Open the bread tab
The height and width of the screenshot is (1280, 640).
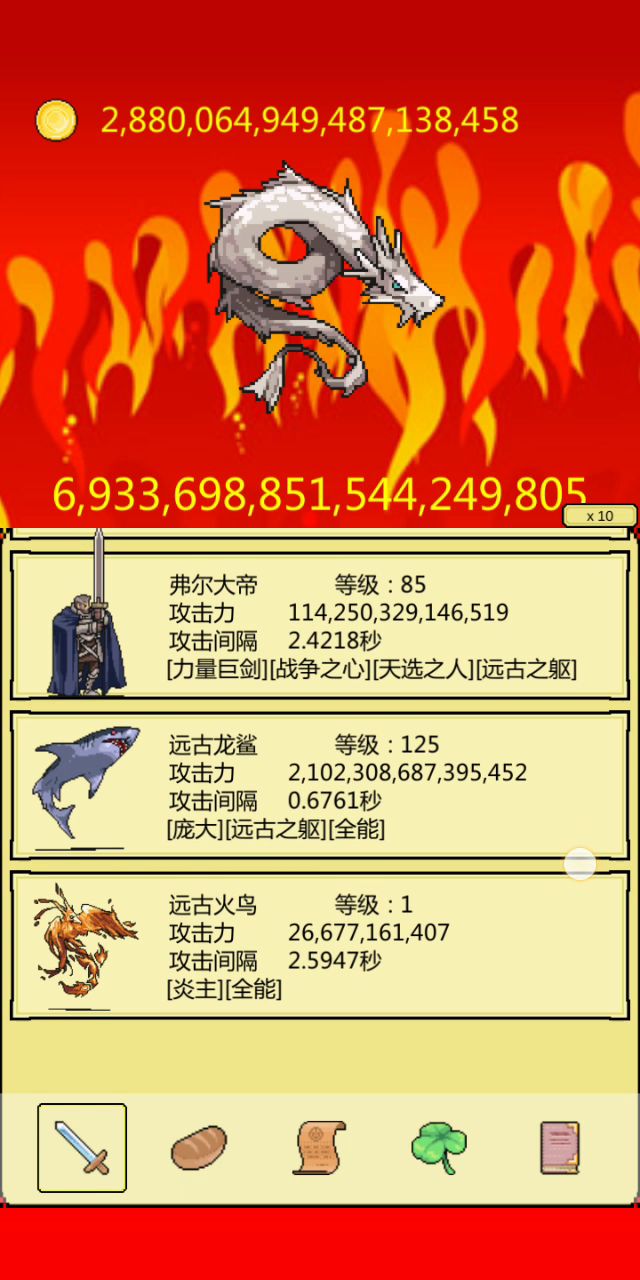[199, 1148]
